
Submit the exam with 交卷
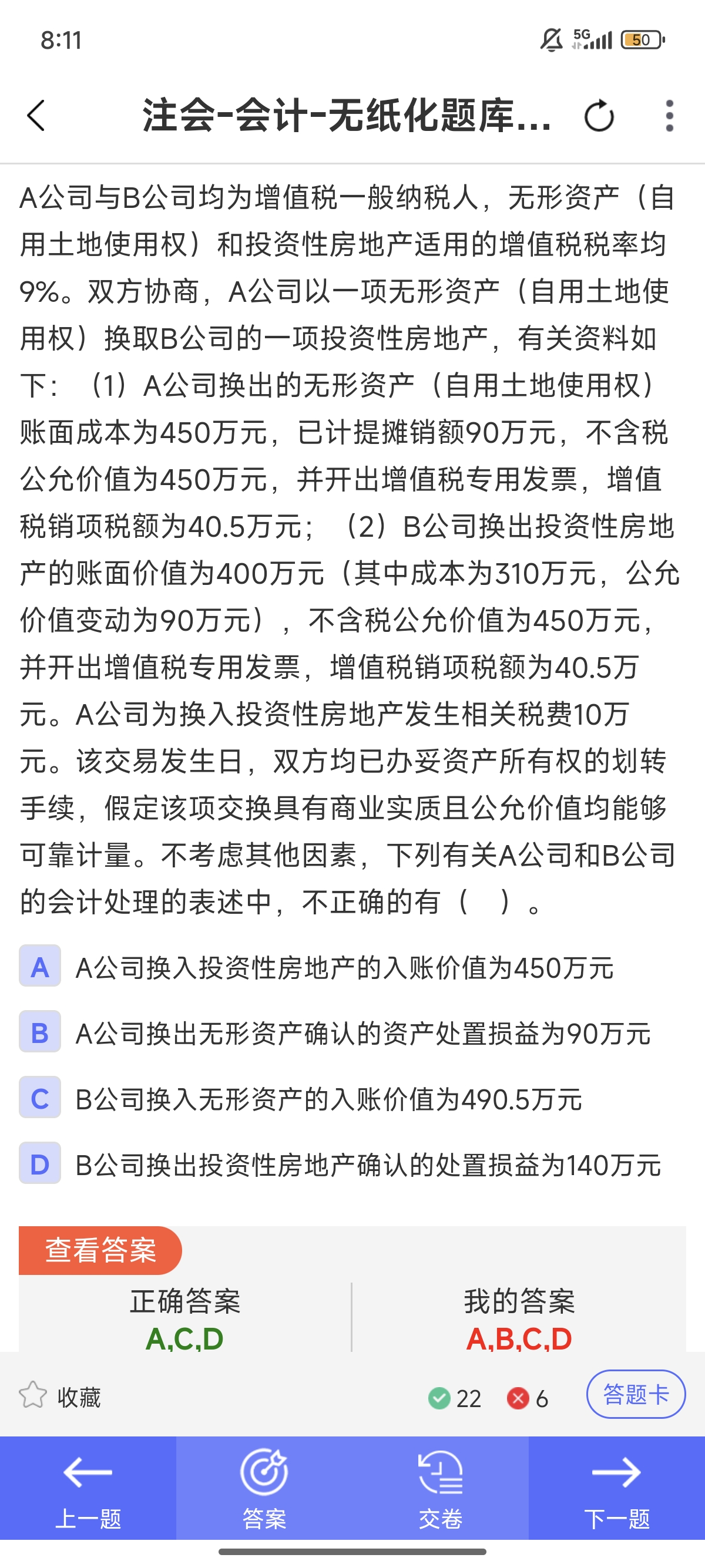[441, 1489]
